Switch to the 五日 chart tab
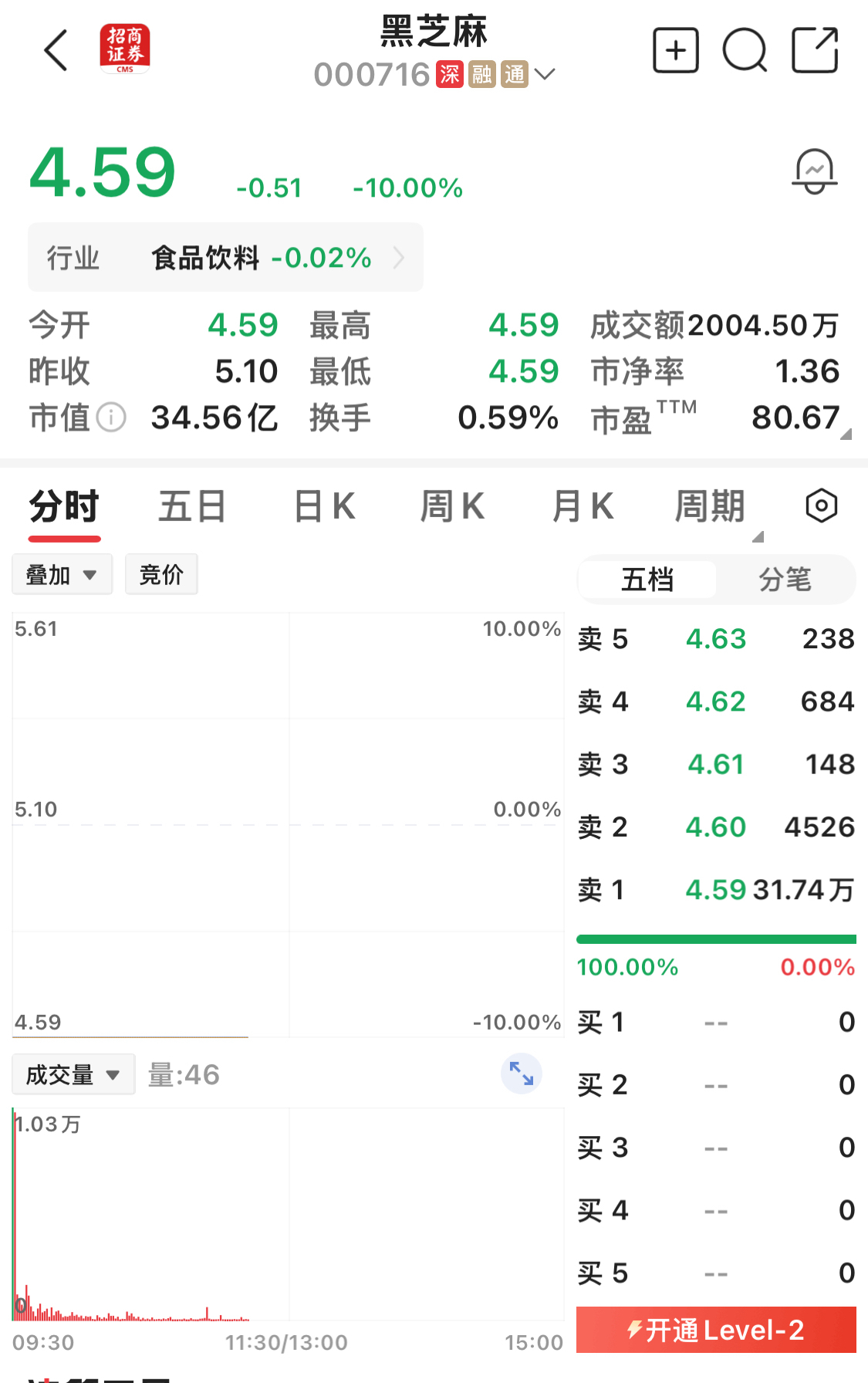The image size is (868, 1383). pos(192,507)
